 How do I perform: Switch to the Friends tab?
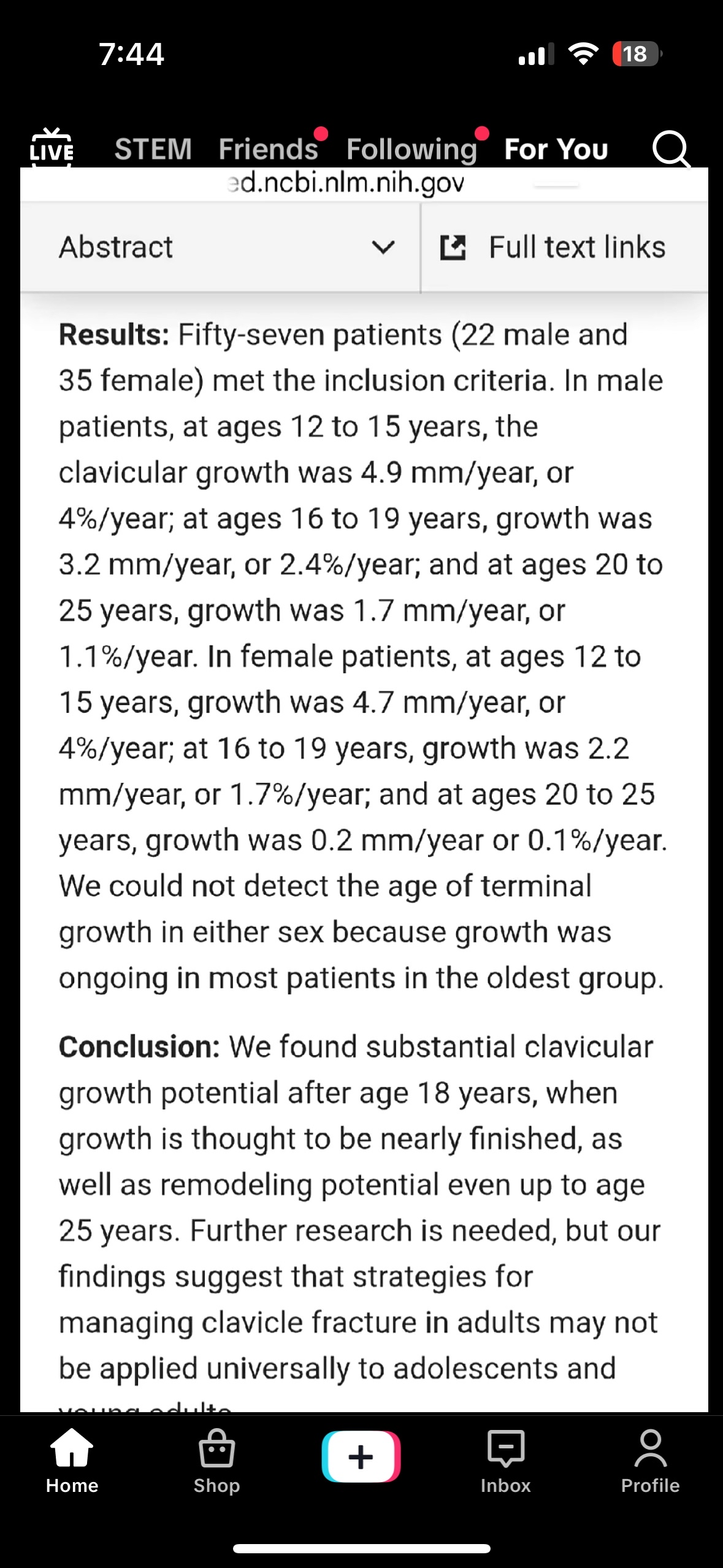268,149
